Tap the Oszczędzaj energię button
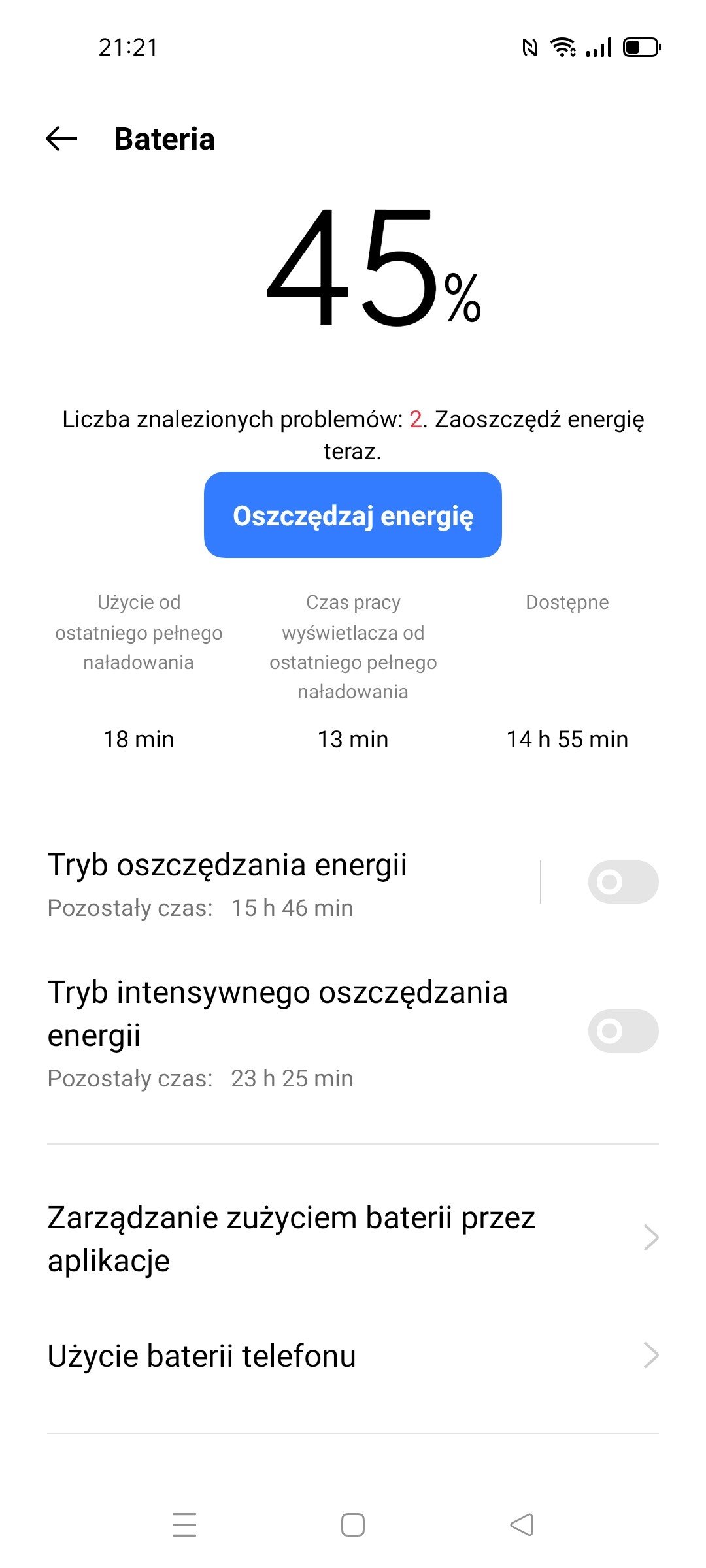Screen dimensions: 706x1568 point(353,515)
